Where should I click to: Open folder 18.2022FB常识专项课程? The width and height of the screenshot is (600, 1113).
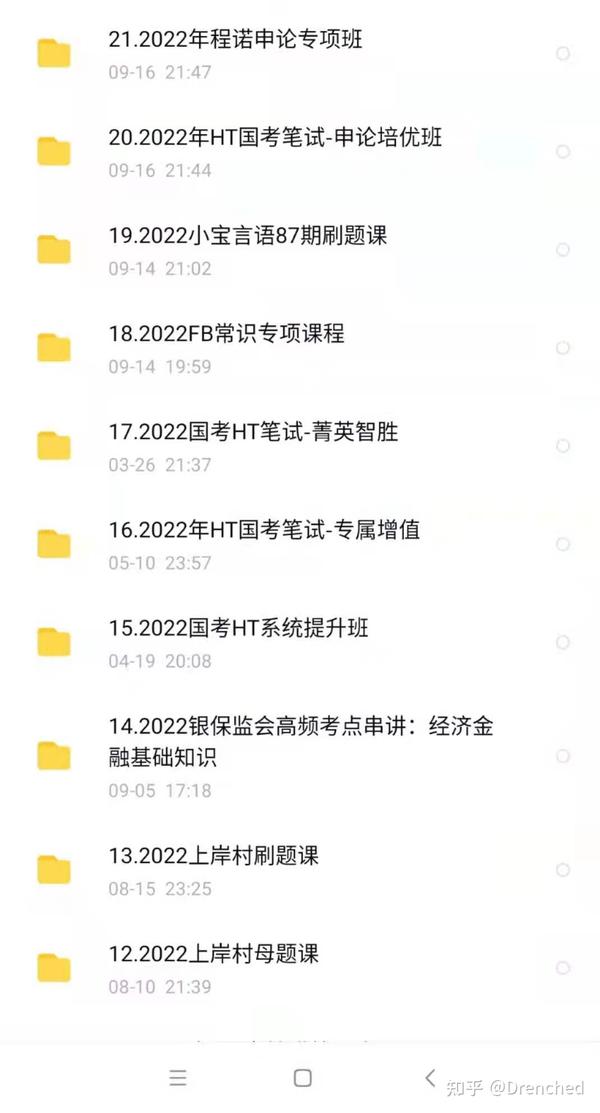click(x=300, y=348)
